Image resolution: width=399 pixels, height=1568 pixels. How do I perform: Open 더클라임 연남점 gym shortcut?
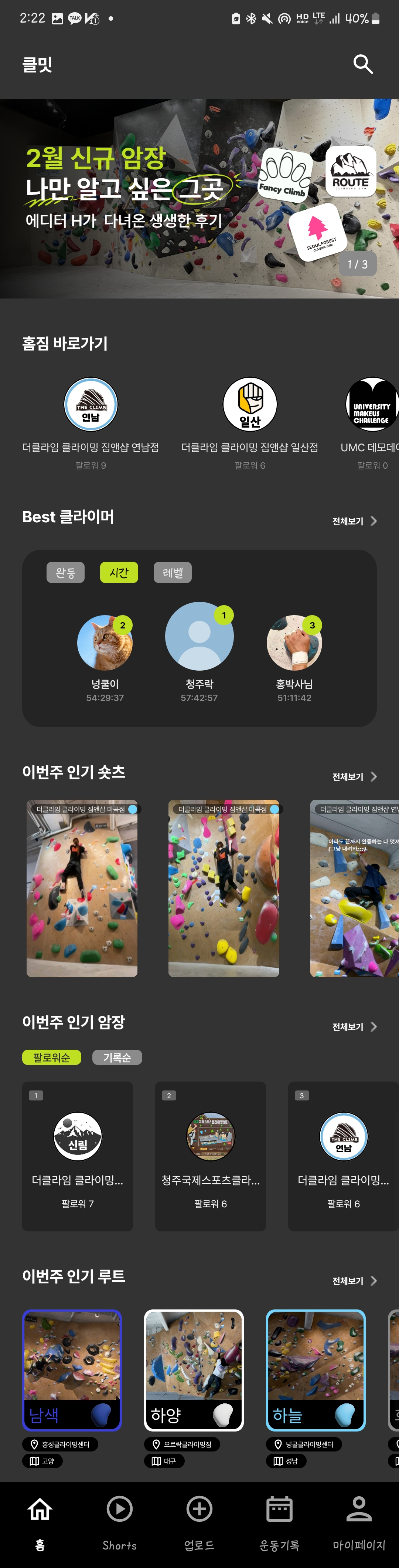91,405
